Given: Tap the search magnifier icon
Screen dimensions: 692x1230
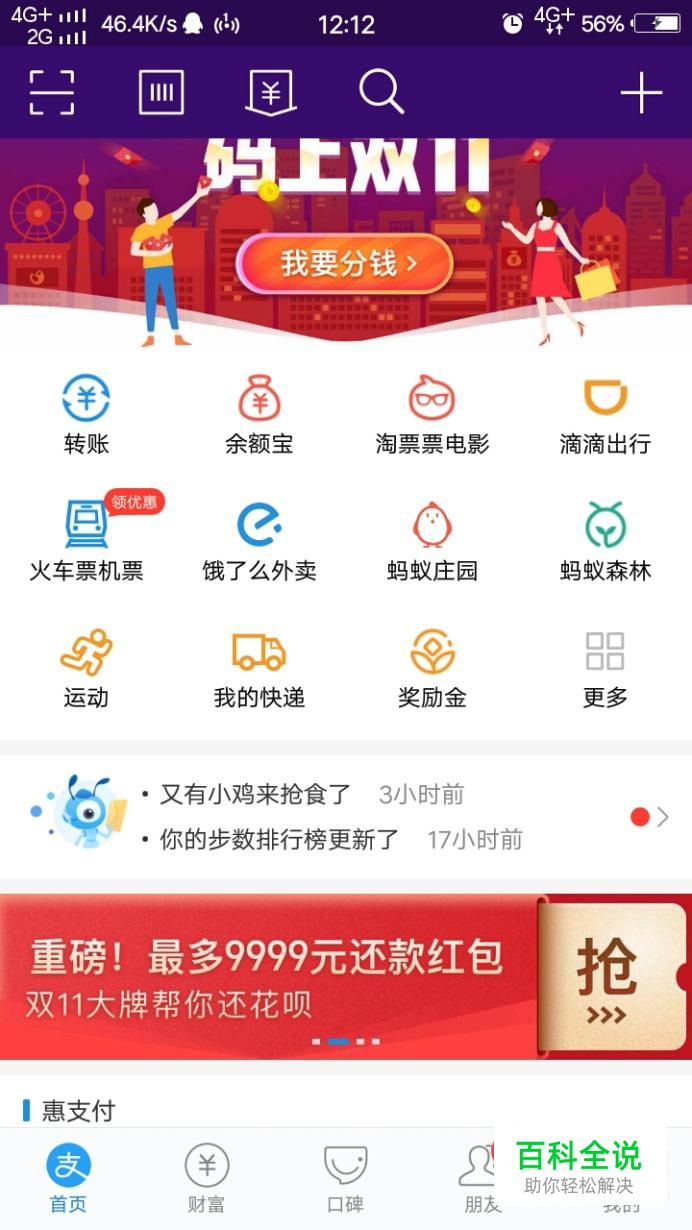Looking at the screenshot, I should 381,93.
